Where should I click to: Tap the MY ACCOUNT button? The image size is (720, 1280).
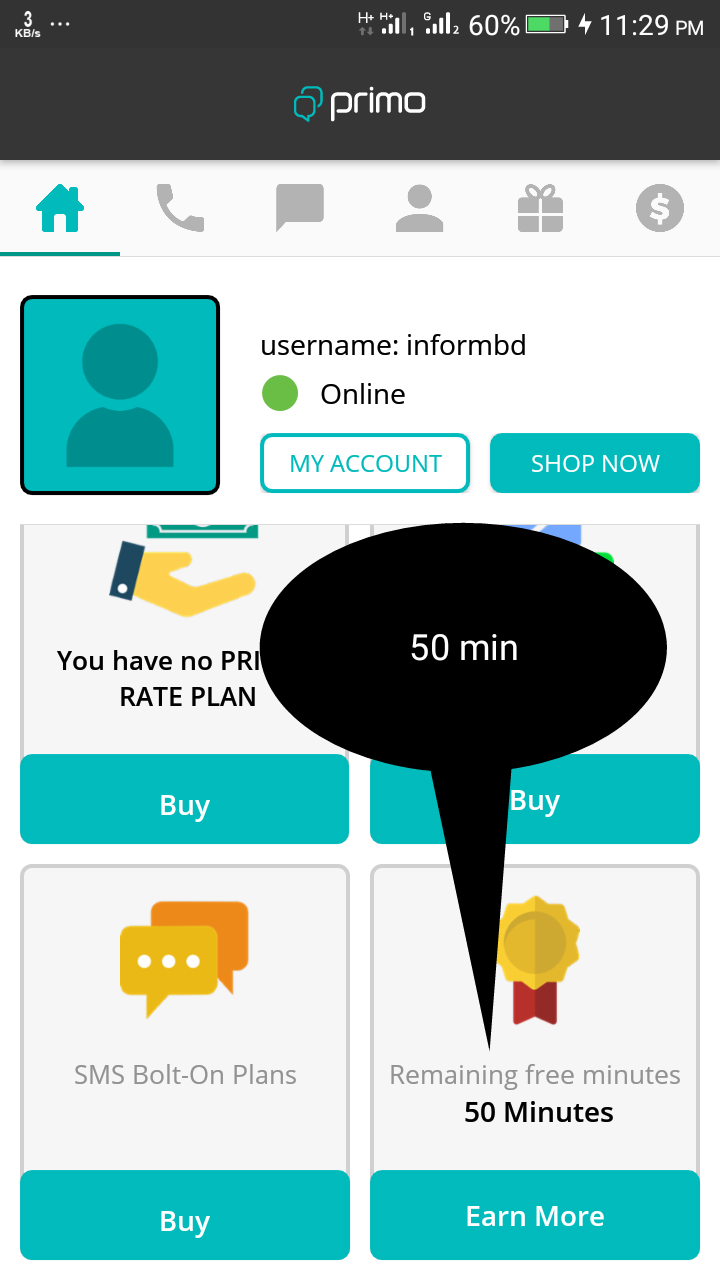pyautogui.click(x=365, y=463)
